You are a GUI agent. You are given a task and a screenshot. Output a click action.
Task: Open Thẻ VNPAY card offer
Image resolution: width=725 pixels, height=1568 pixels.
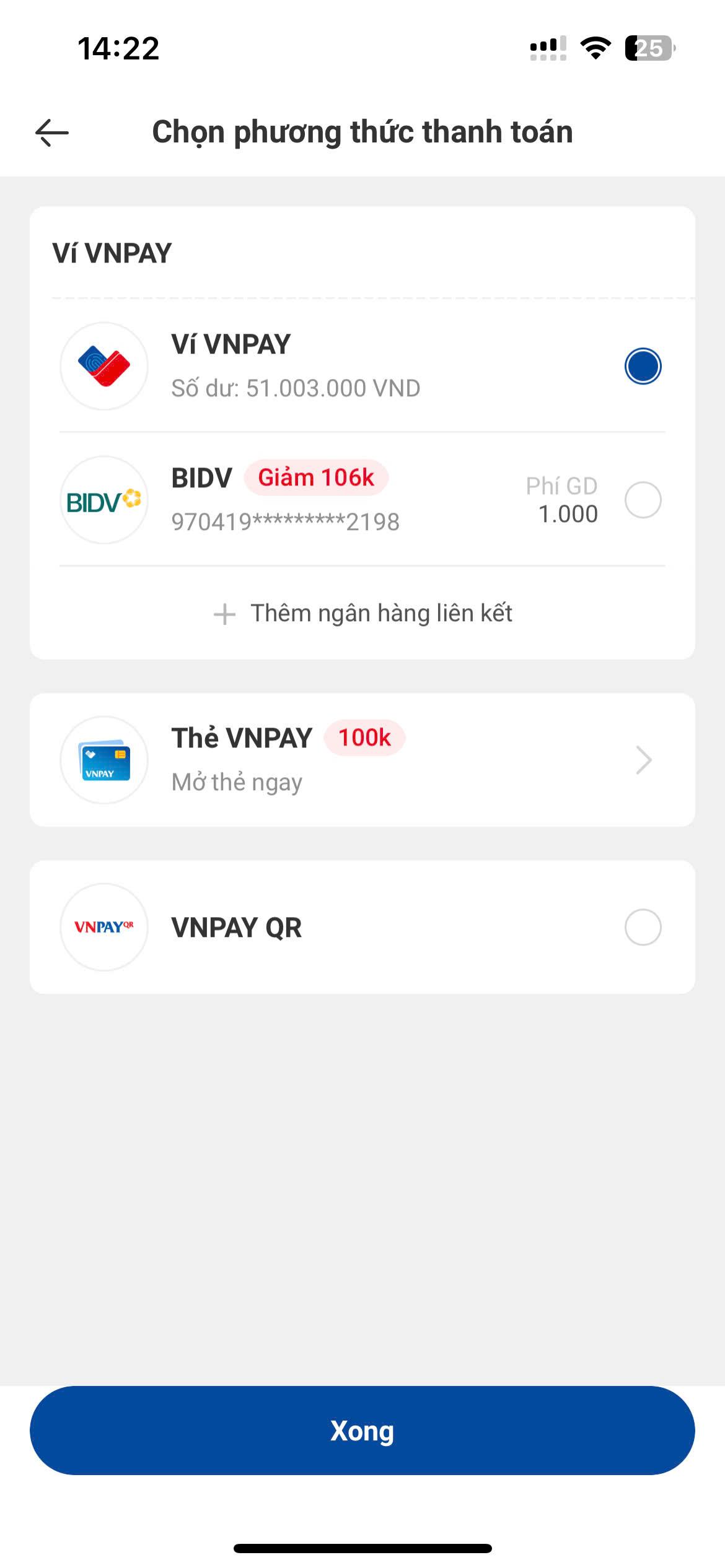tap(362, 760)
